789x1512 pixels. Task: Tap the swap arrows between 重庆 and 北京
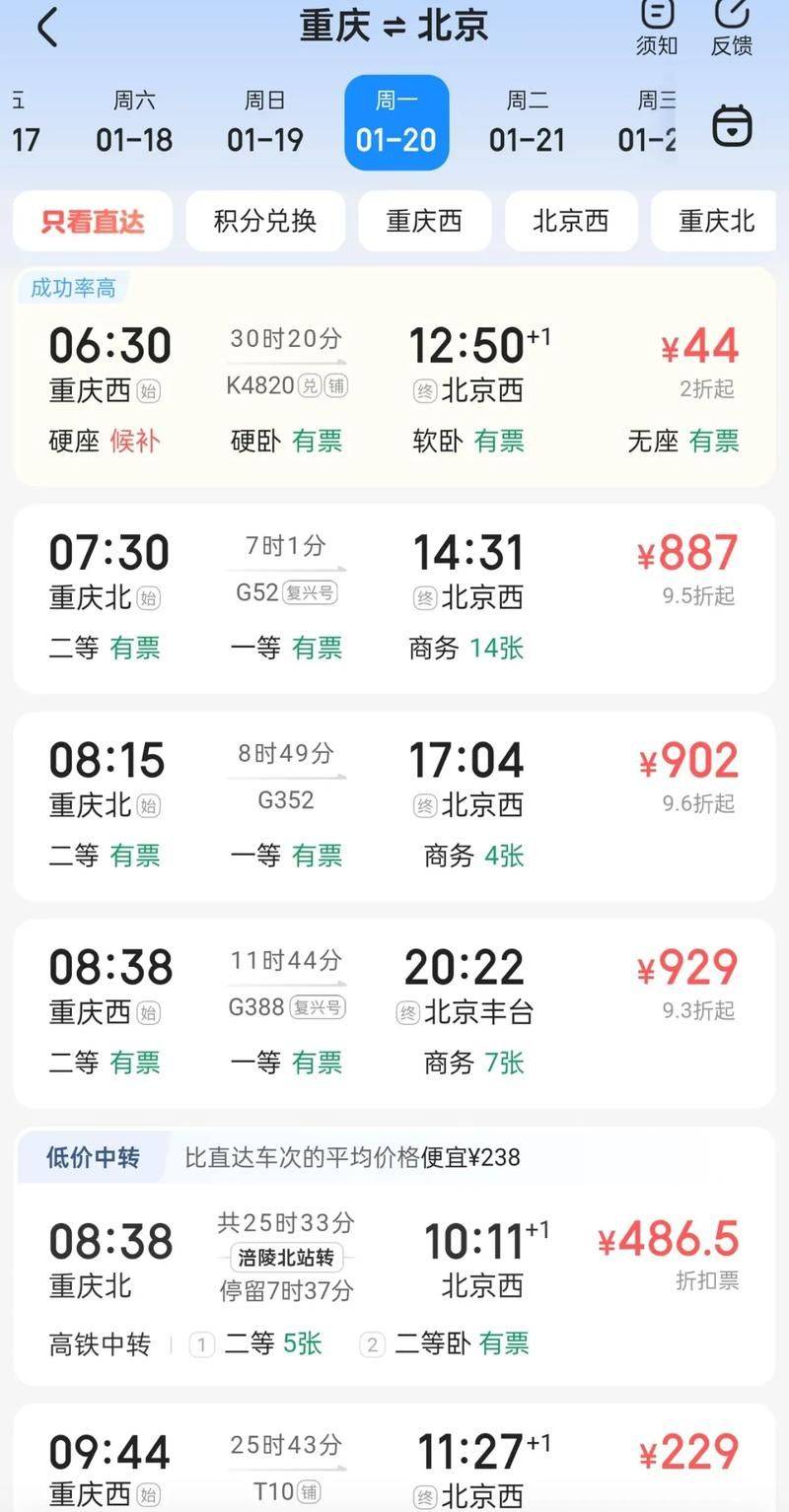[394, 26]
